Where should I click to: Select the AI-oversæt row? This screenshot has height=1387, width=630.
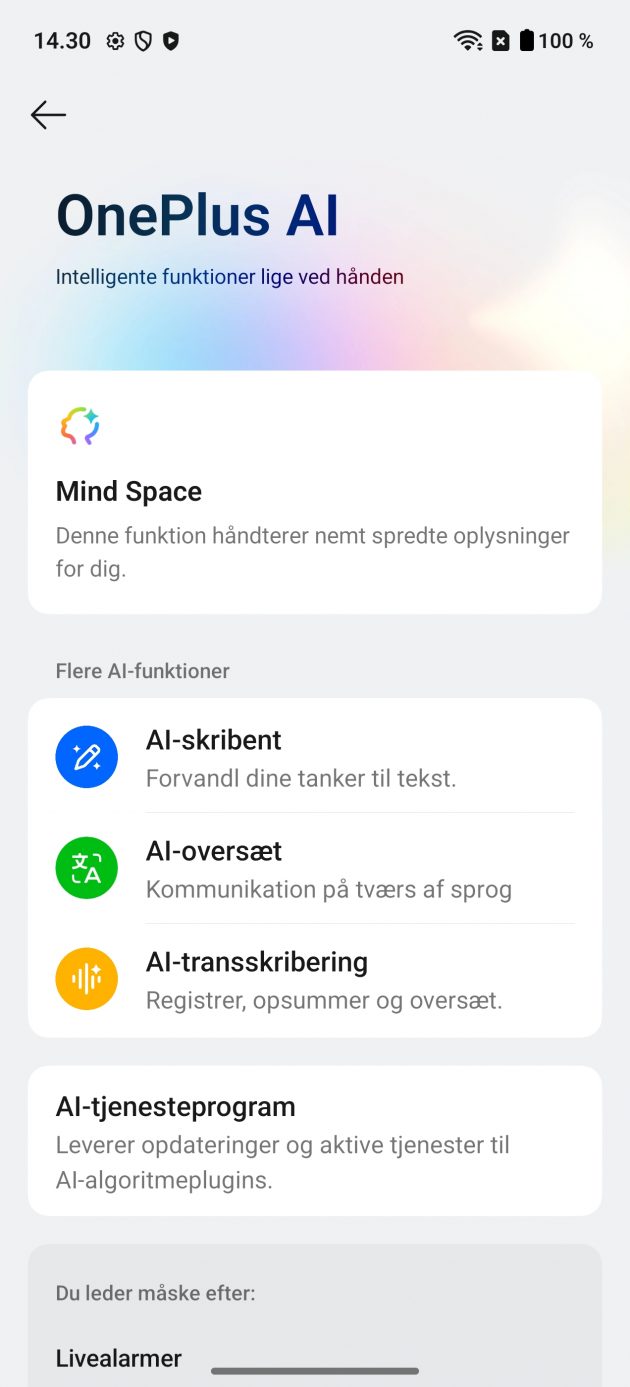pos(314,869)
